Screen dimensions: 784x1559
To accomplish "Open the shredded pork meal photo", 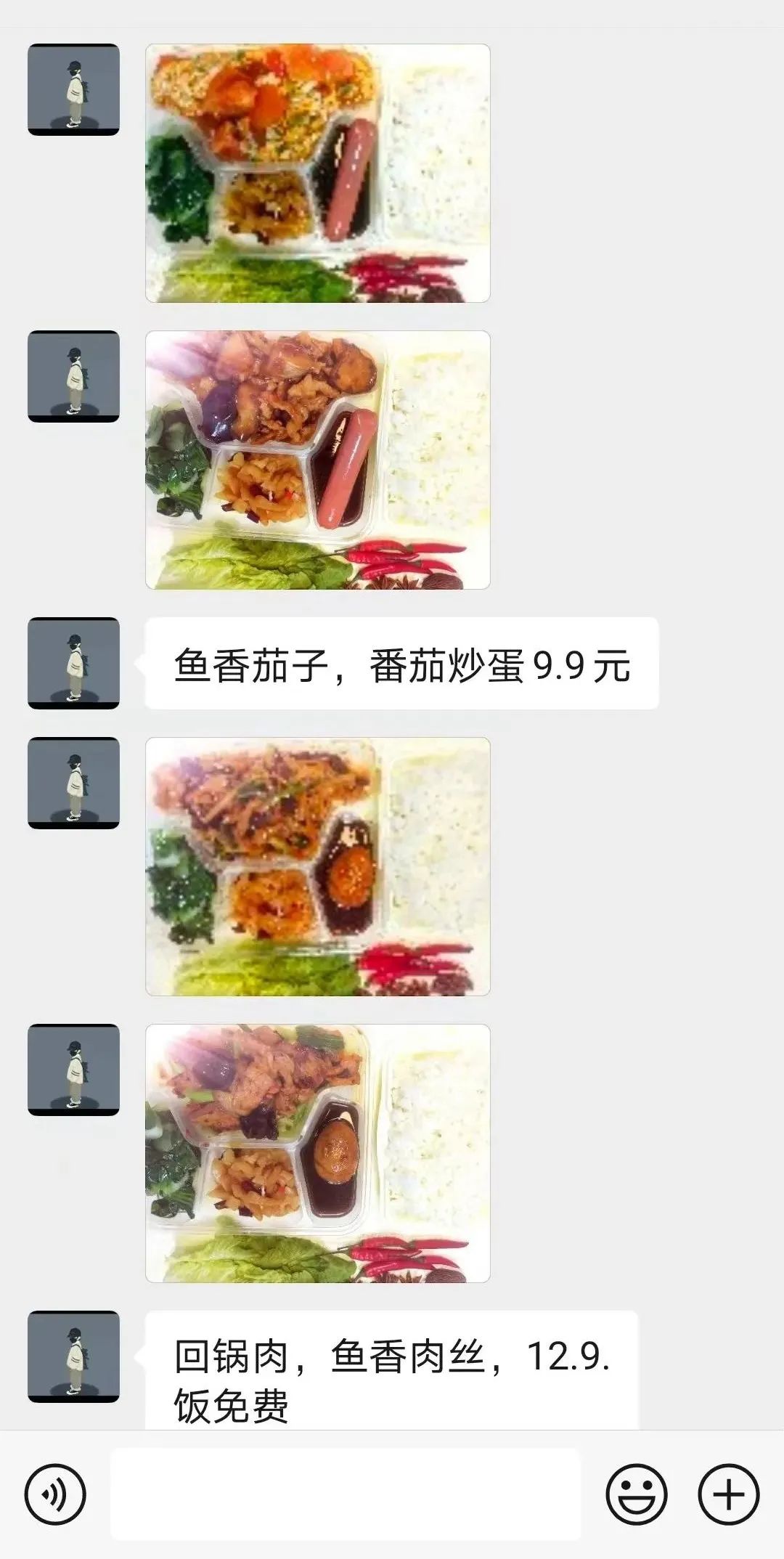I will 317,866.
